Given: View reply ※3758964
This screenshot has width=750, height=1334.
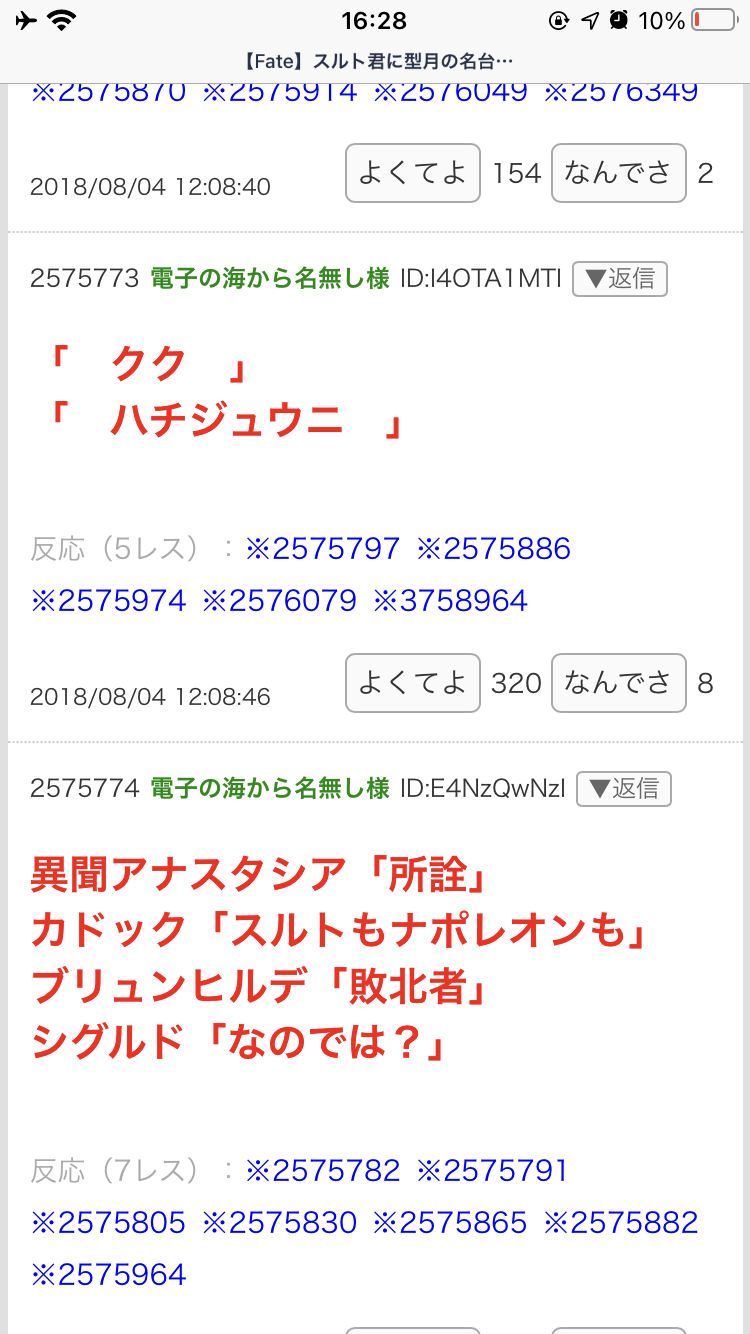Looking at the screenshot, I should point(450,600).
